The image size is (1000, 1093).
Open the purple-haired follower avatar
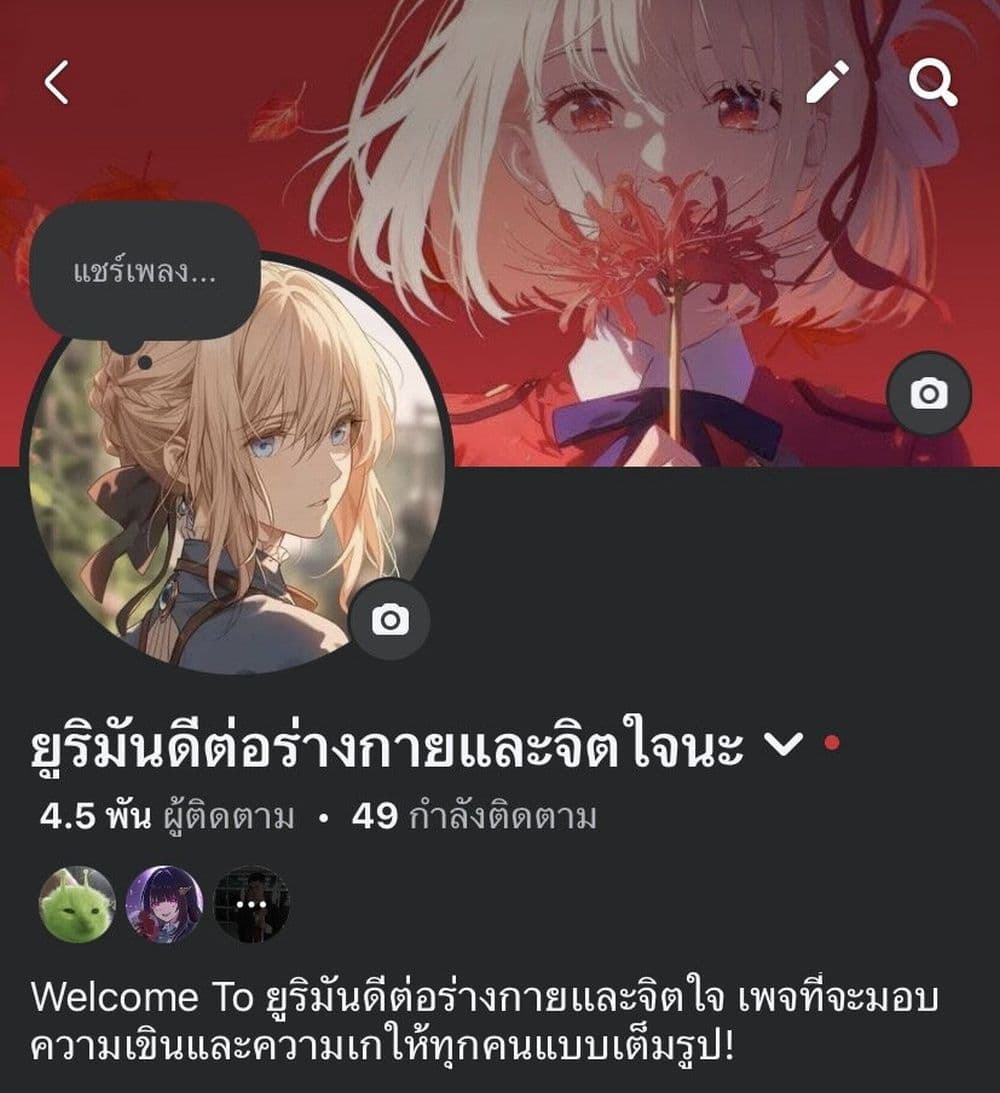164,904
